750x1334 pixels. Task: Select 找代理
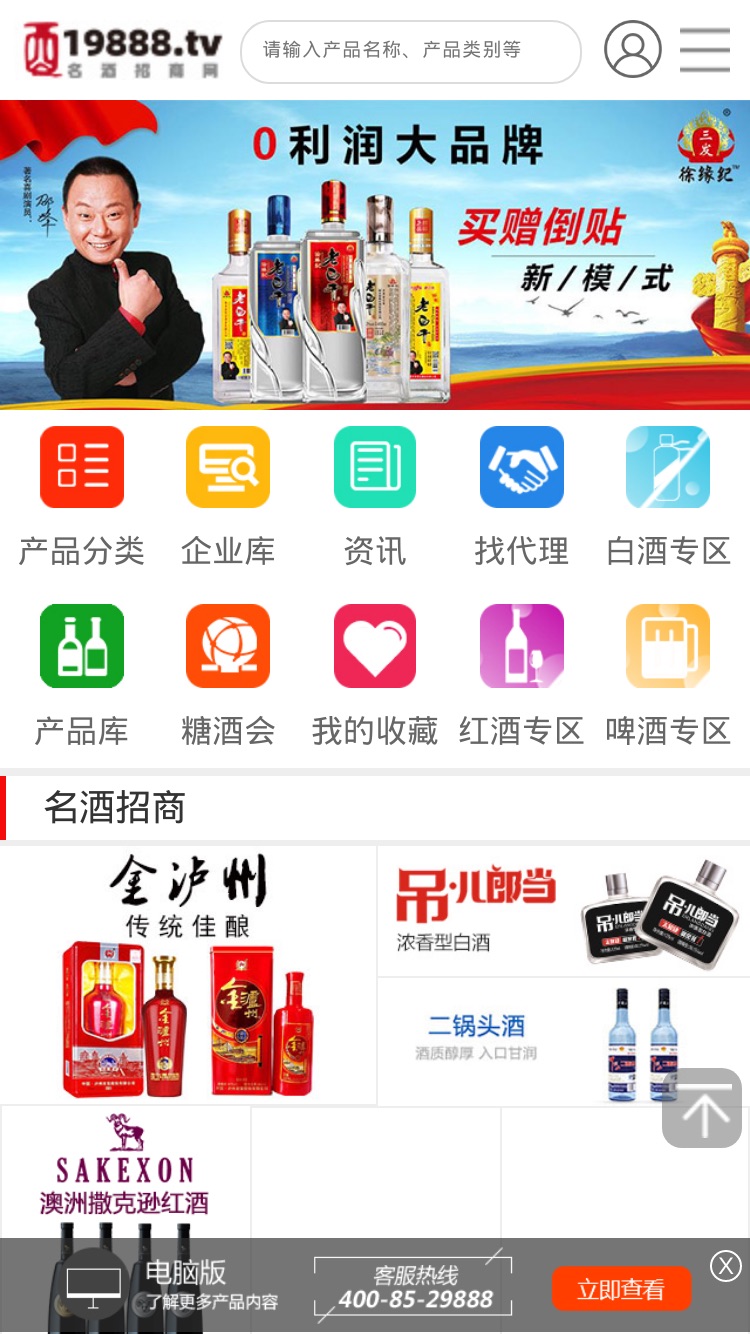(521, 497)
